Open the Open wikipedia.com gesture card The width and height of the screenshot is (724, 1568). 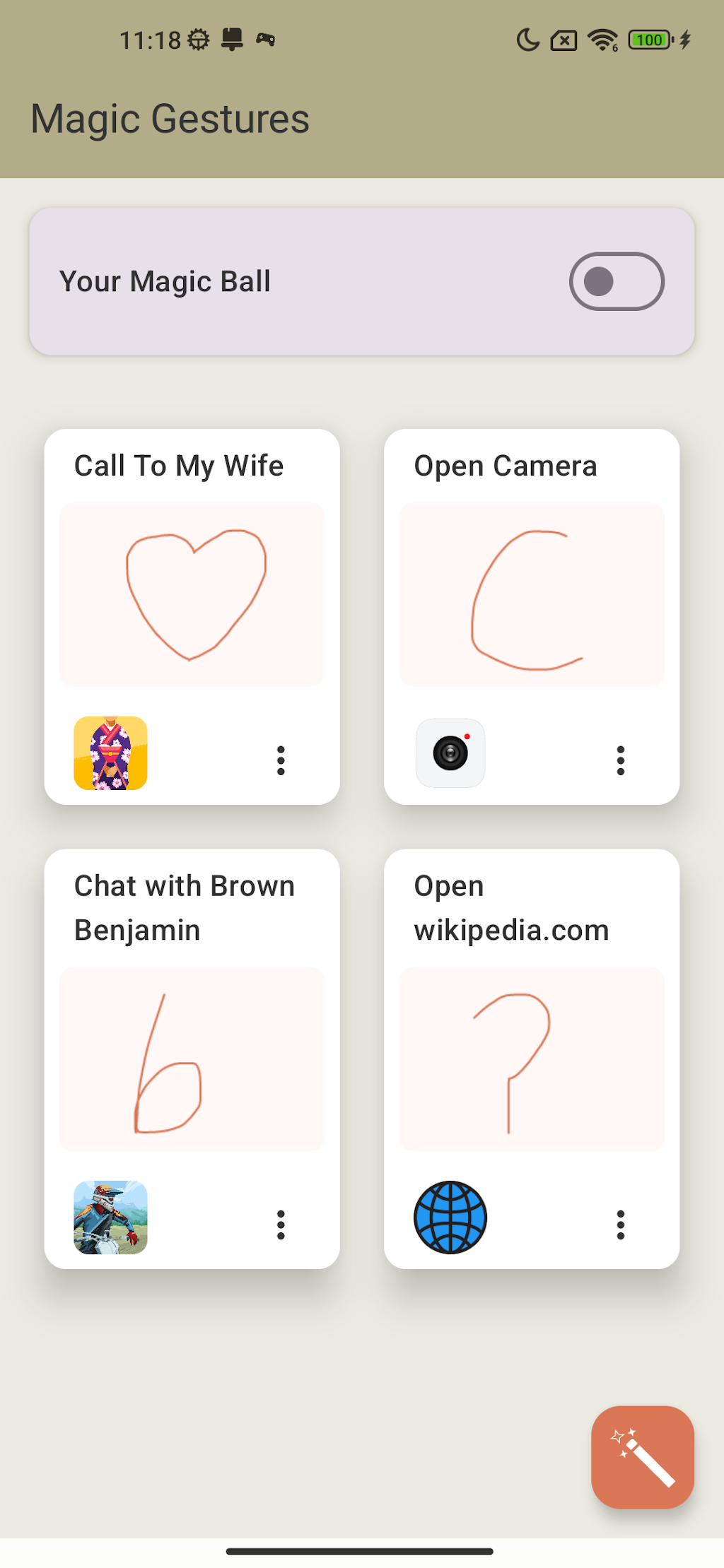tap(531, 1058)
